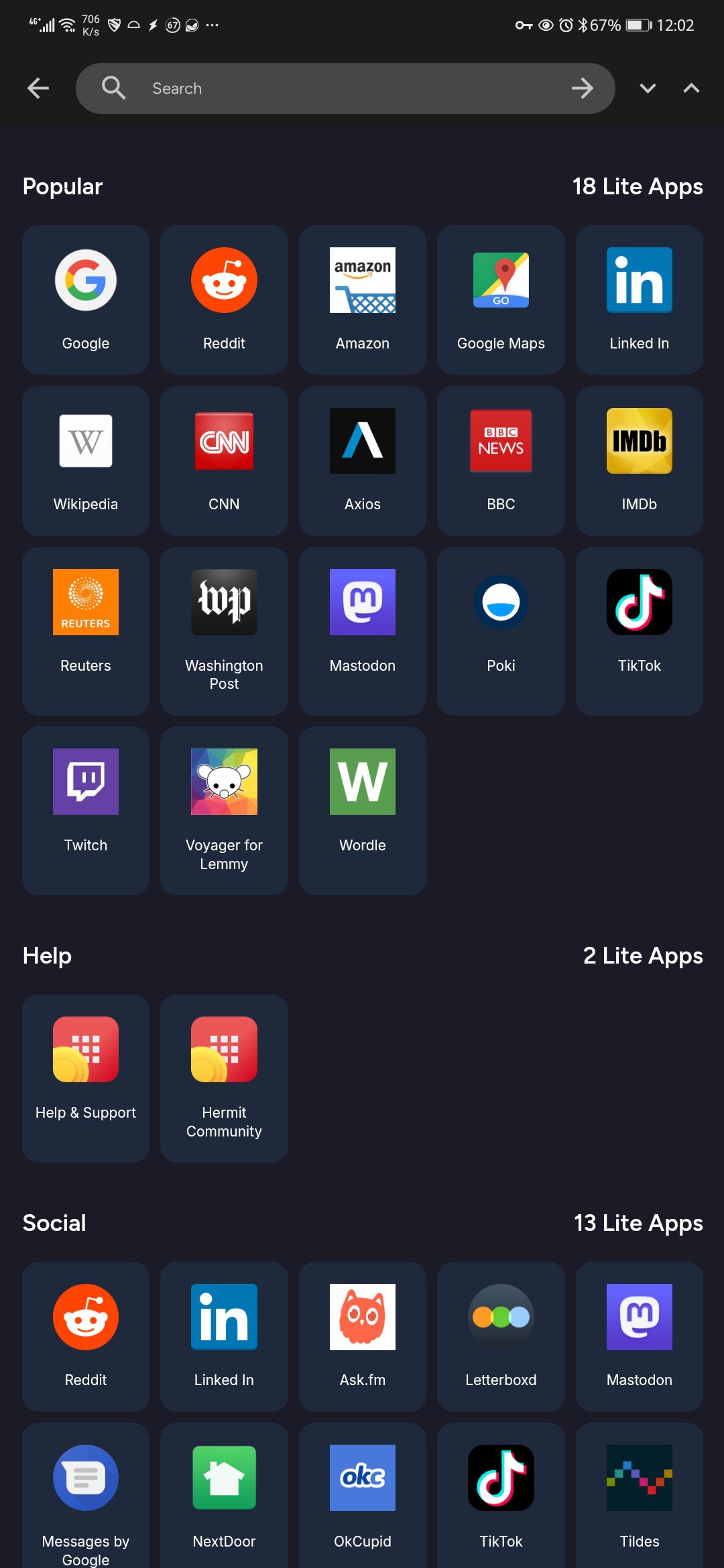The image size is (724, 1568).
Task: Launch the Google Maps lite app
Action: [x=501, y=300]
